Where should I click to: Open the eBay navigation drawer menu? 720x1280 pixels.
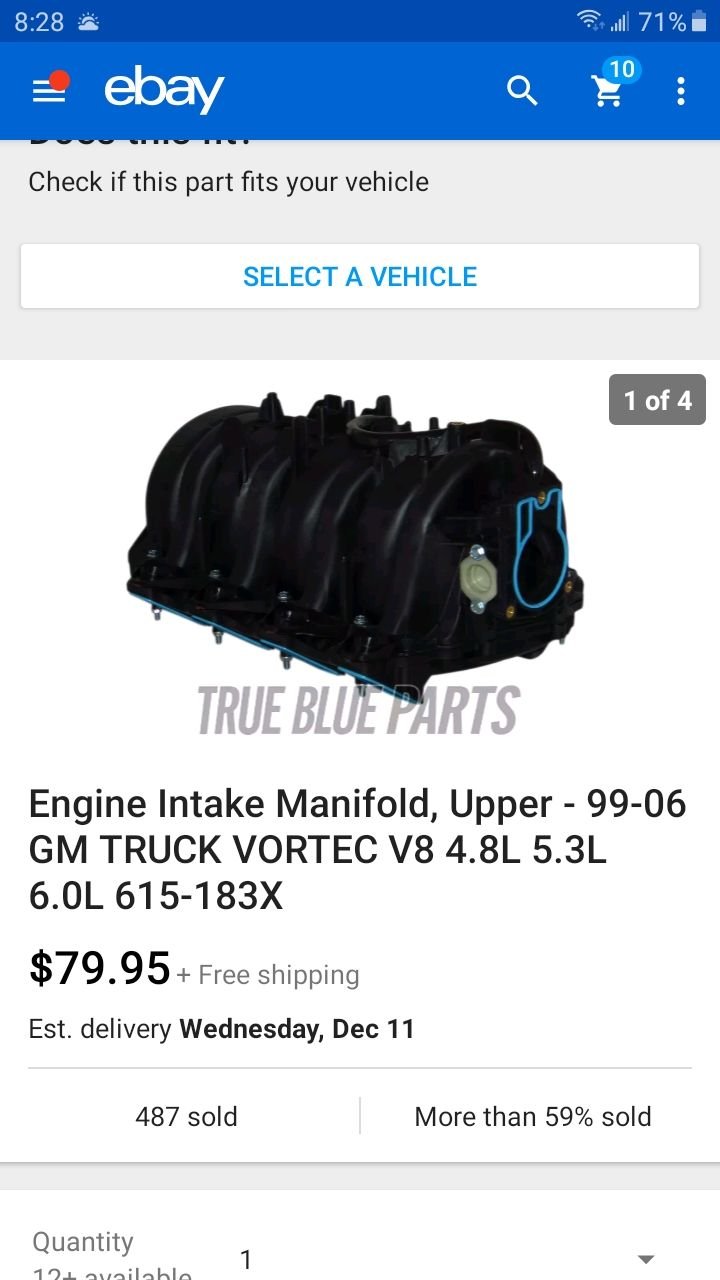tap(49, 91)
